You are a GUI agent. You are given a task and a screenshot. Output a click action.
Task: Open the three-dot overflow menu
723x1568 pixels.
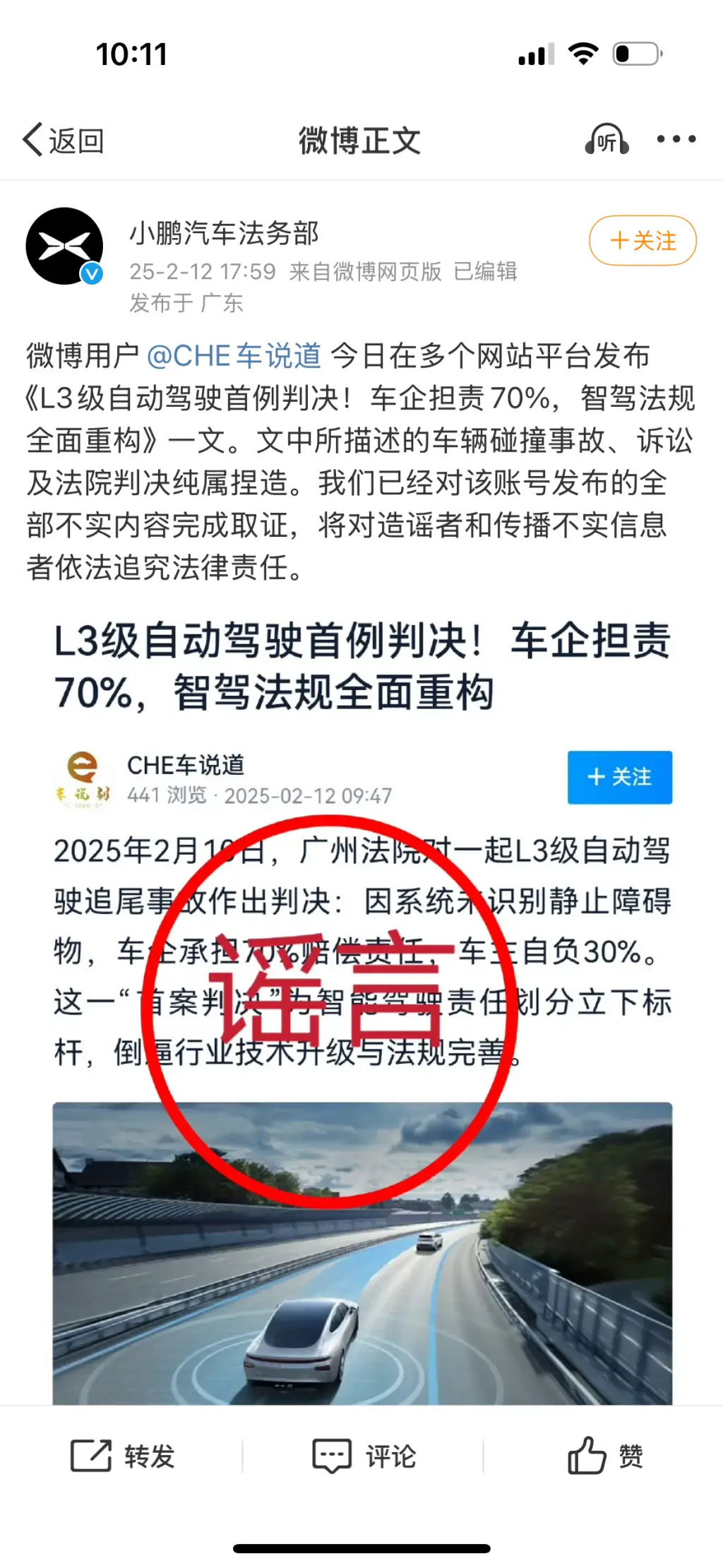pos(676,139)
